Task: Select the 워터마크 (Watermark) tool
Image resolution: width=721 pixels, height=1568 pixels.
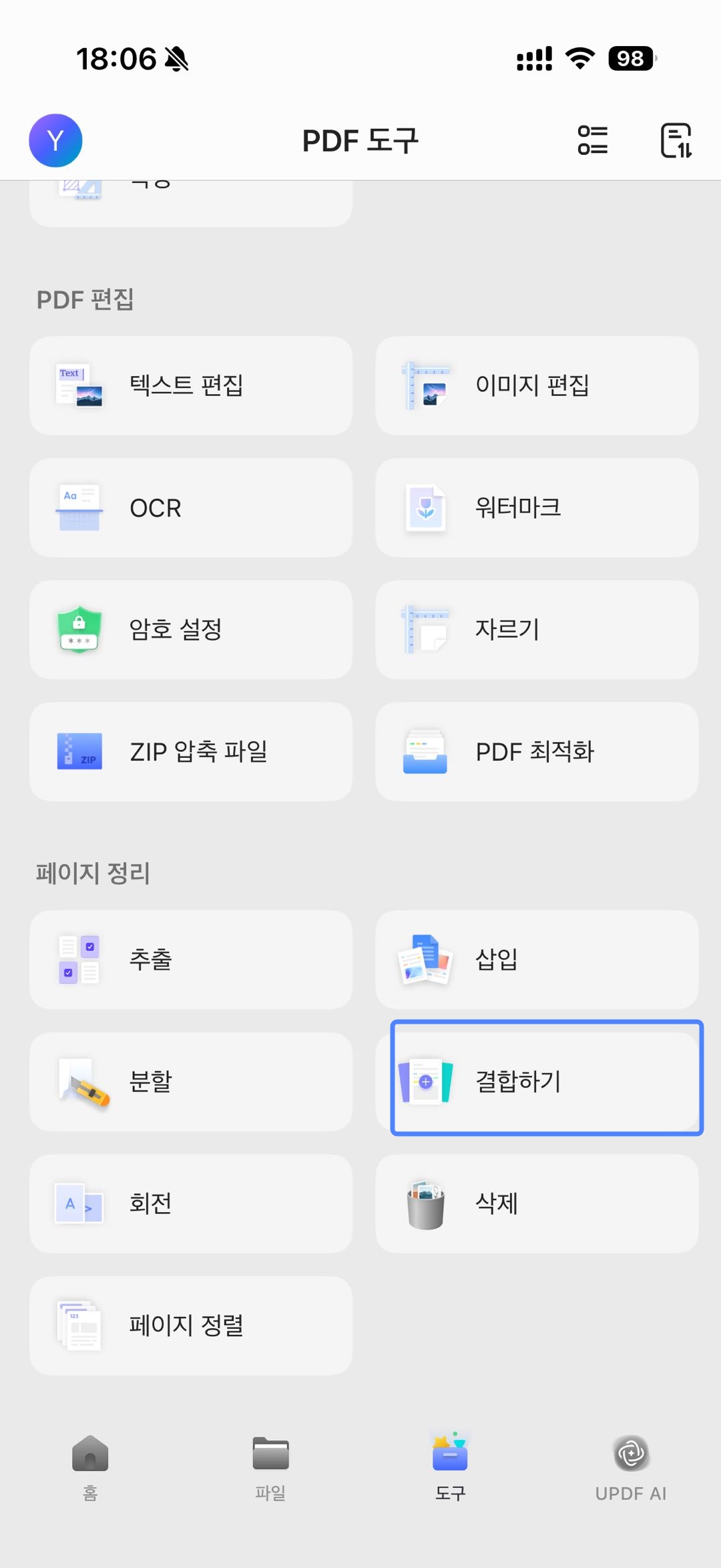Action: pyautogui.click(x=537, y=508)
